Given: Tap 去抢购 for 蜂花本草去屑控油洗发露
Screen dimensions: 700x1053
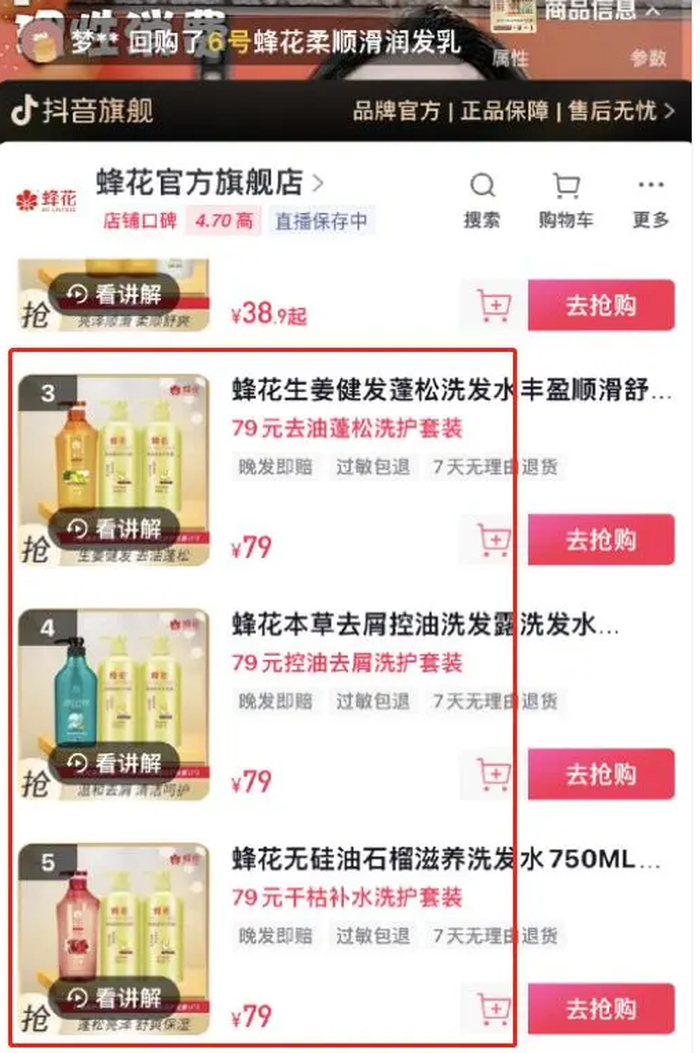Looking at the screenshot, I should tap(601, 774).
